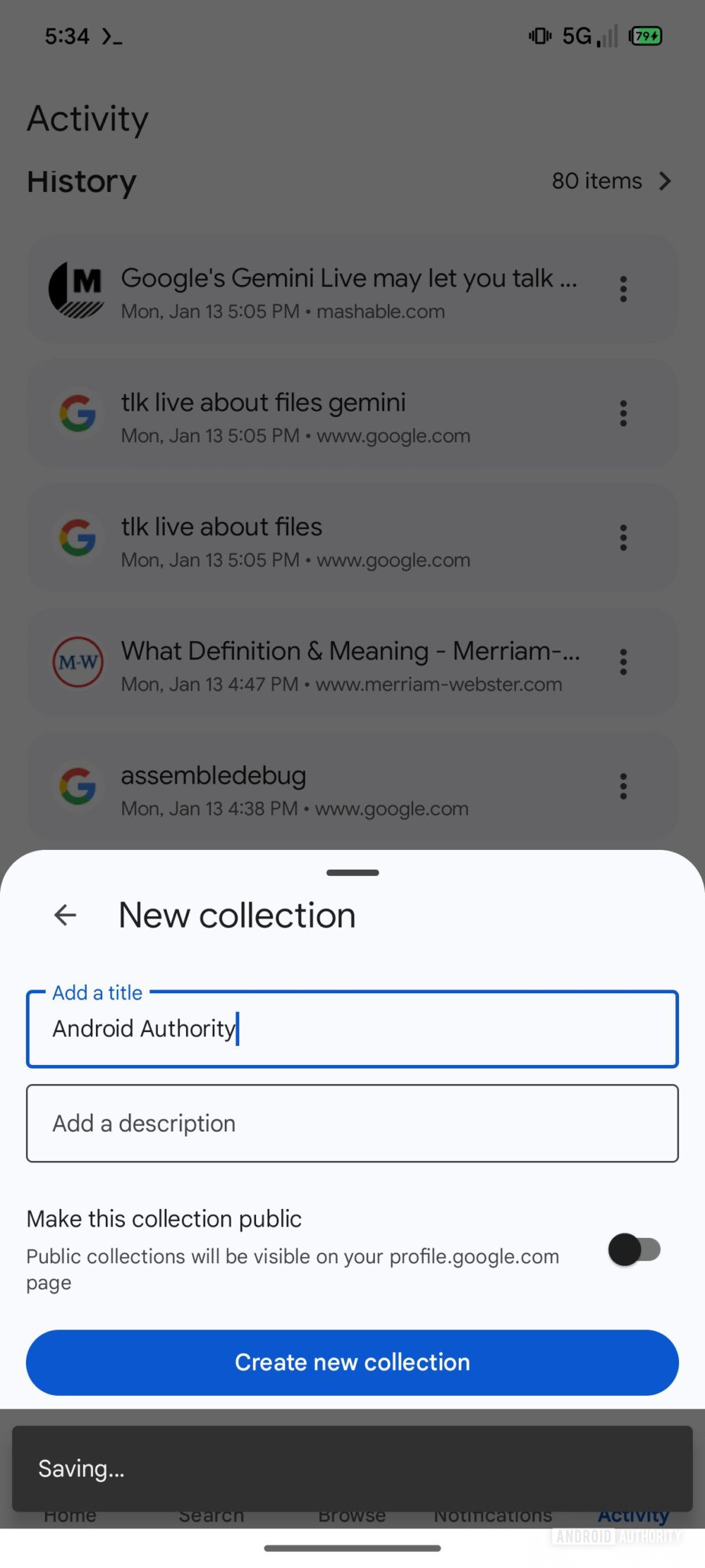705x1568 pixels.
Task: Open the three-dot menu on the Merriam-Webster entry
Action: [x=623, y=662]
